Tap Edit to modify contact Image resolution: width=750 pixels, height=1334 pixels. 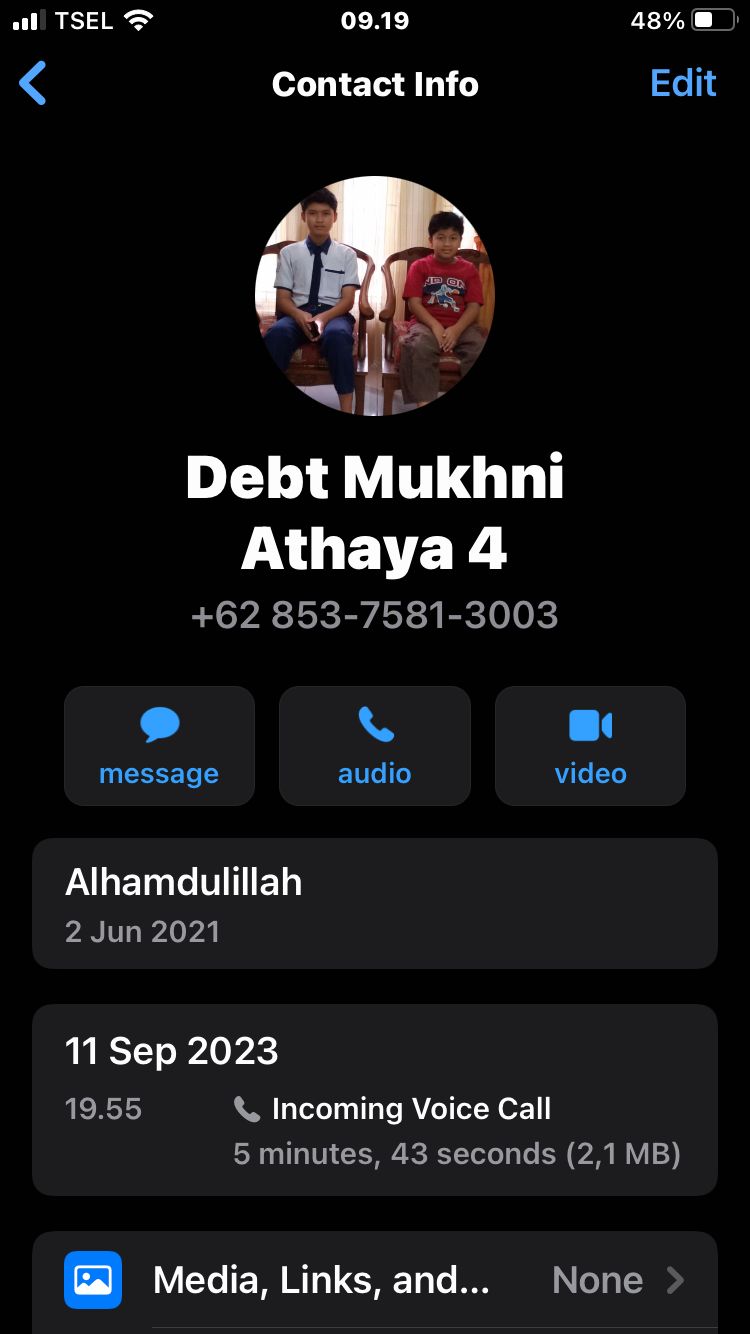coord(683,83)
